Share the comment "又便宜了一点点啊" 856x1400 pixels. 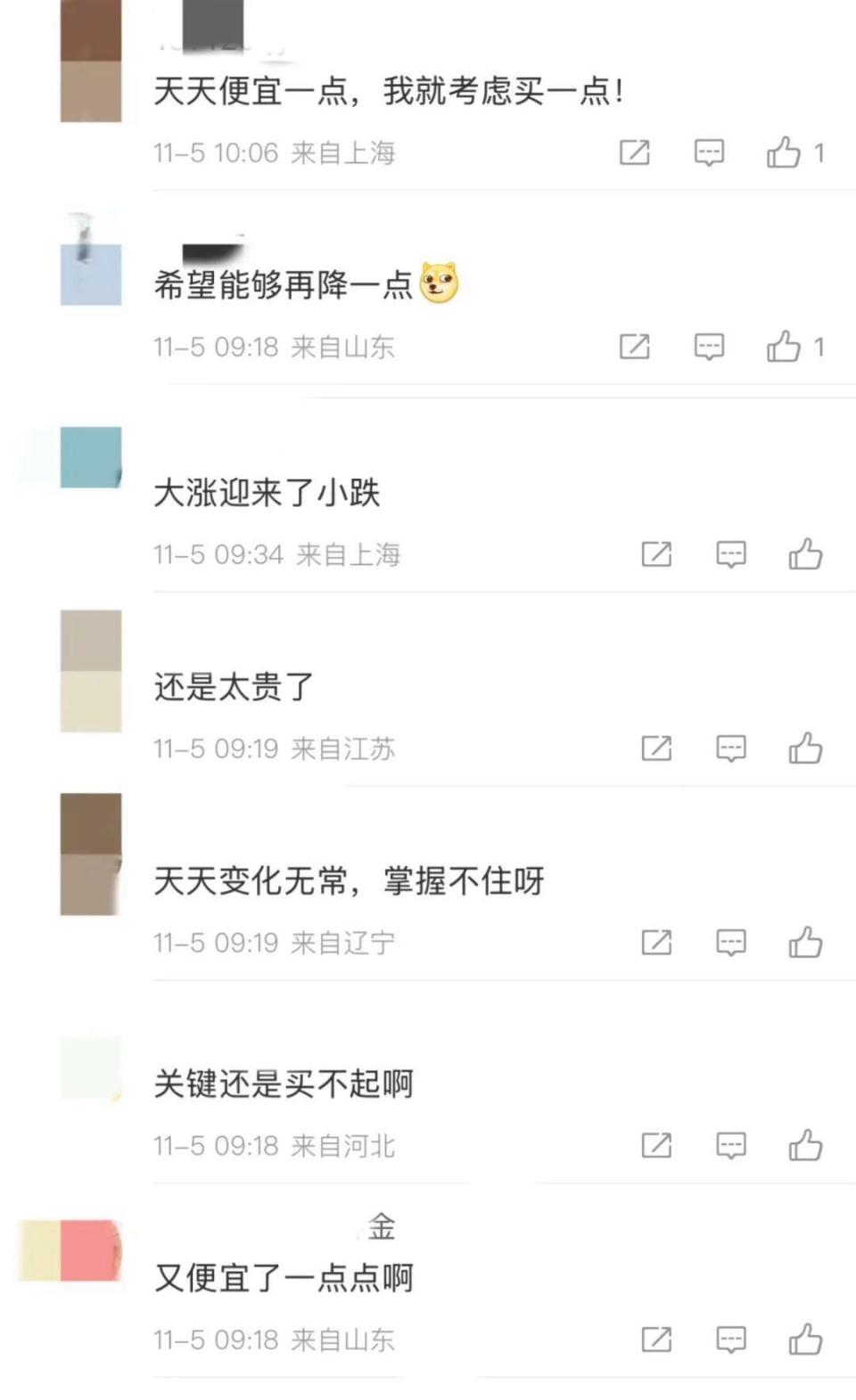(x=657, y=1338)
